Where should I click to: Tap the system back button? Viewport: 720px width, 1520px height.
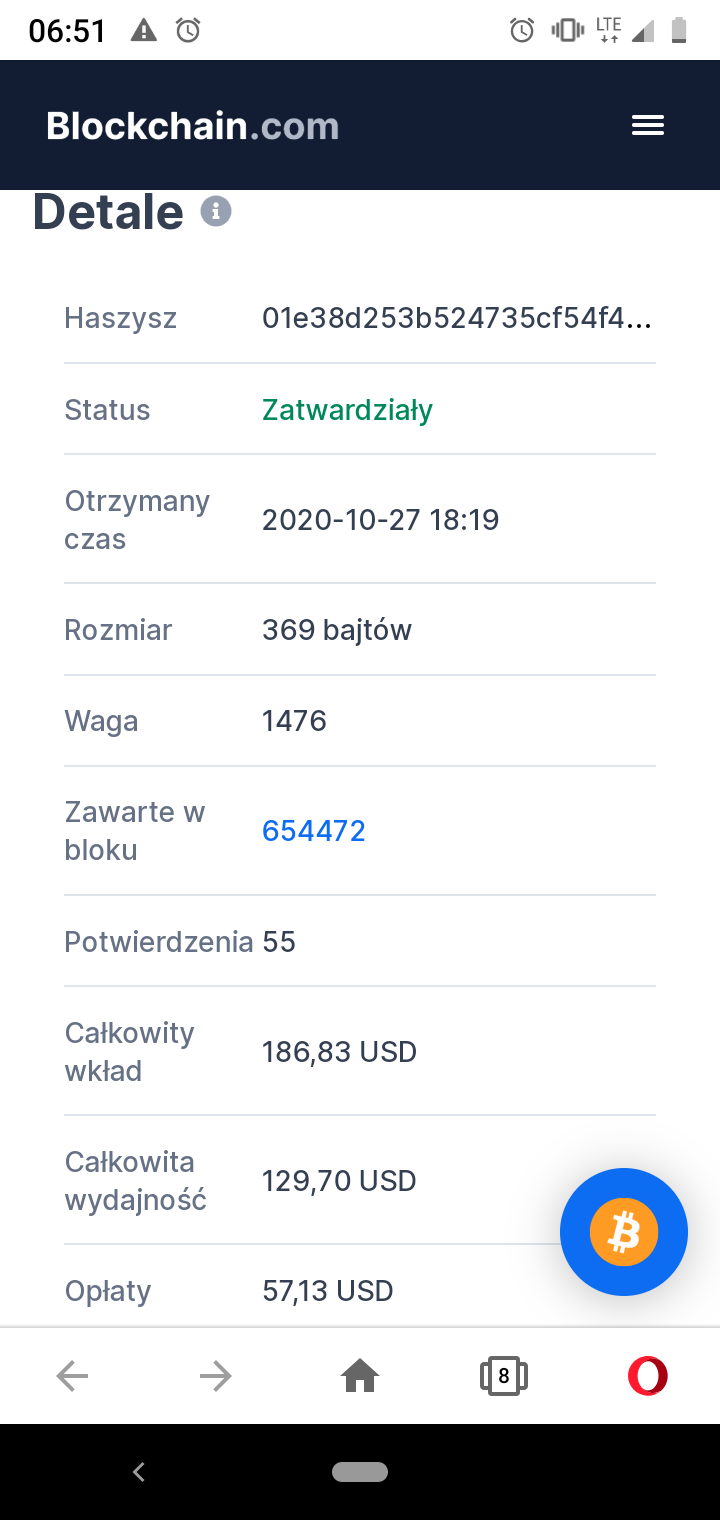coord(139,1471)
